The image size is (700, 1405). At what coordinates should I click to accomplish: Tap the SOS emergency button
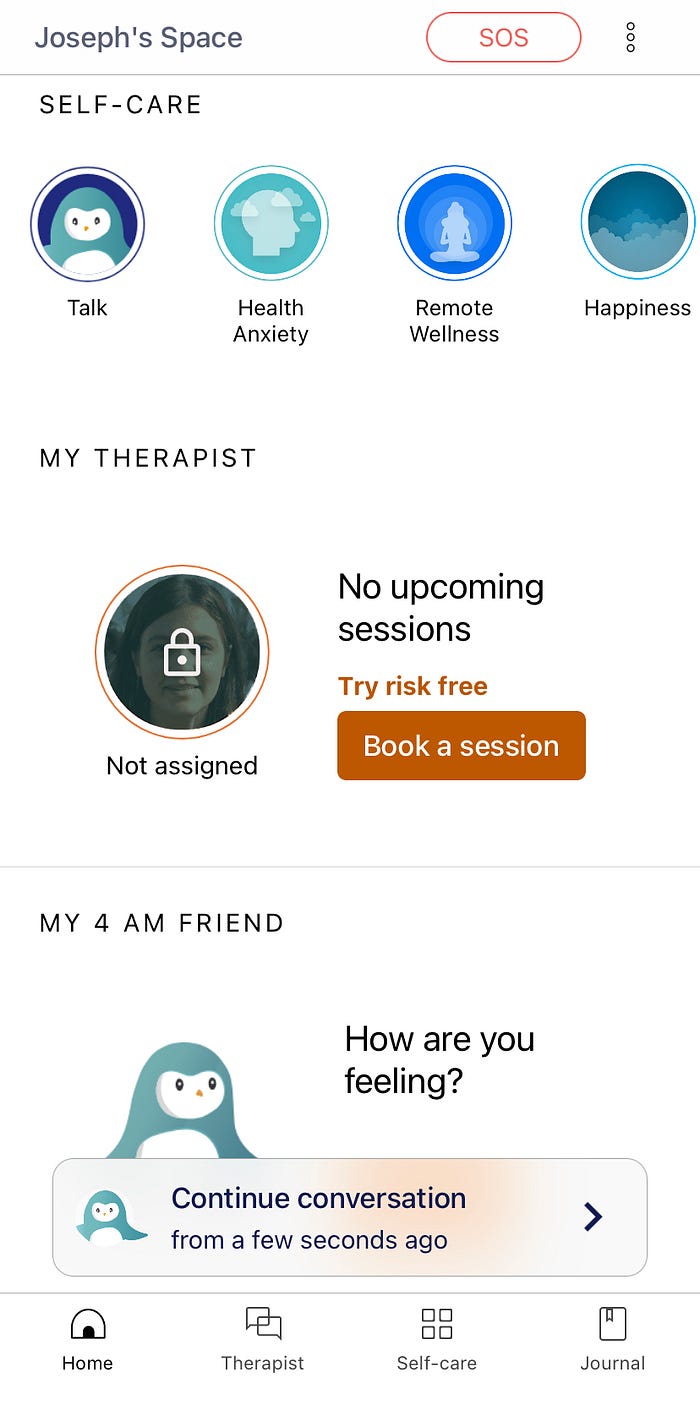[x=503, y=38]
